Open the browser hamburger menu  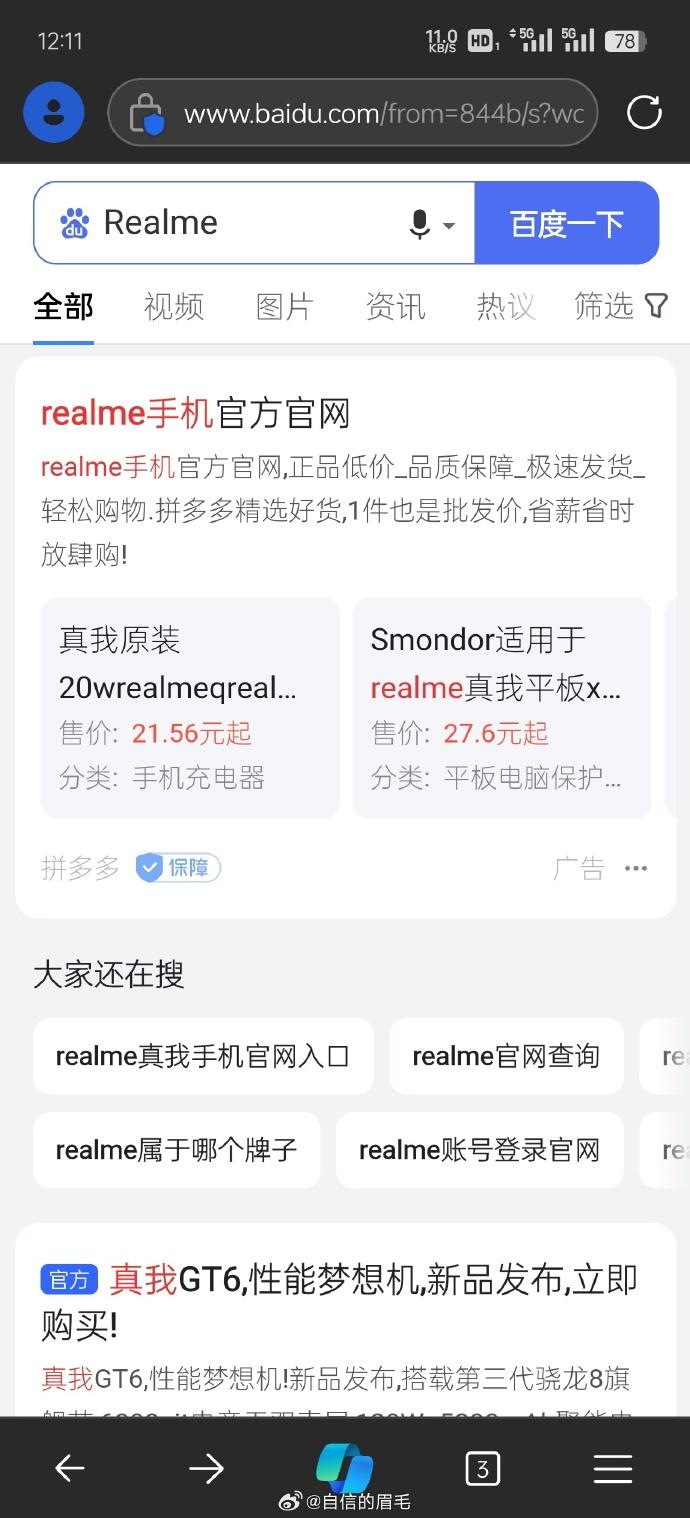[x=613, y=1468]
